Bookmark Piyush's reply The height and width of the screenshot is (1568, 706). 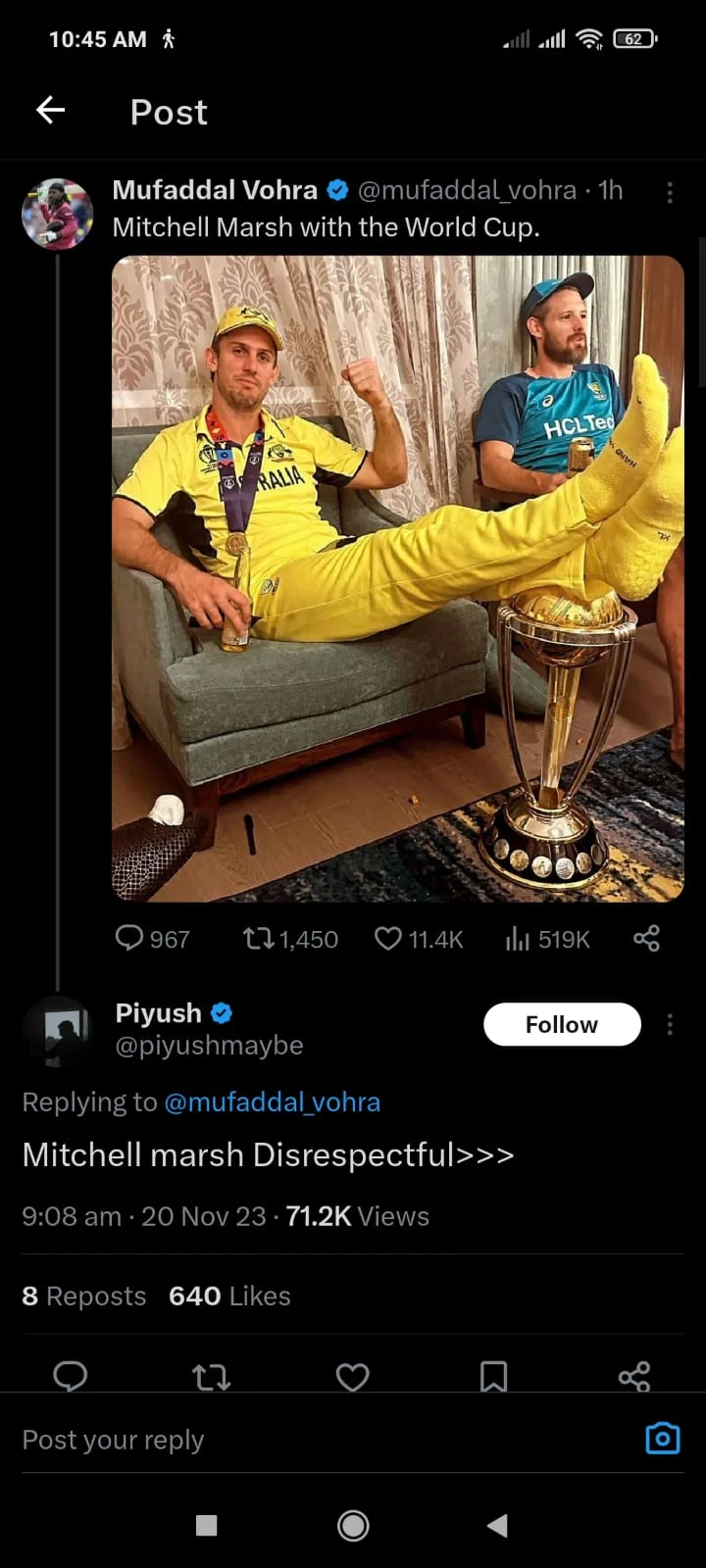(493, 1377)
